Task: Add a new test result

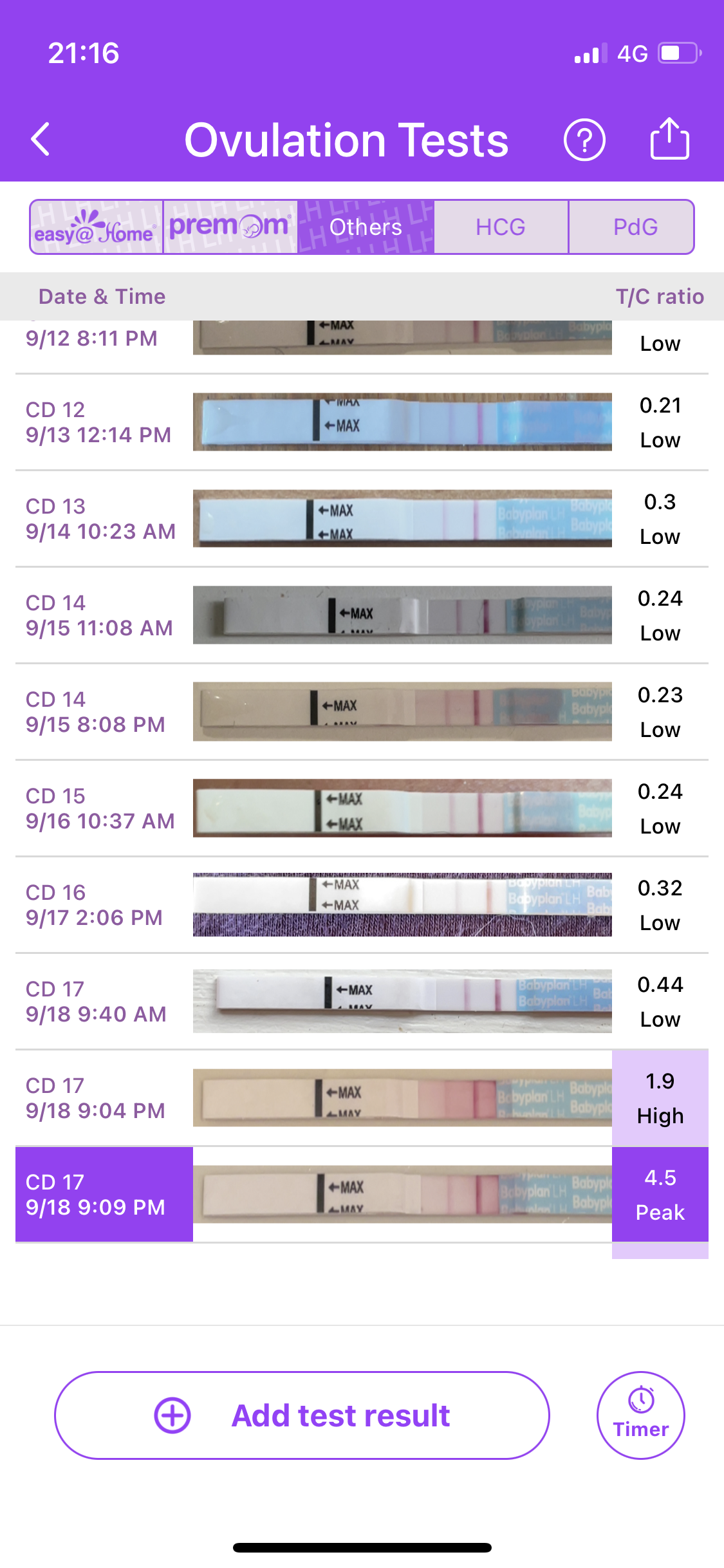Action: (302, 1415)
